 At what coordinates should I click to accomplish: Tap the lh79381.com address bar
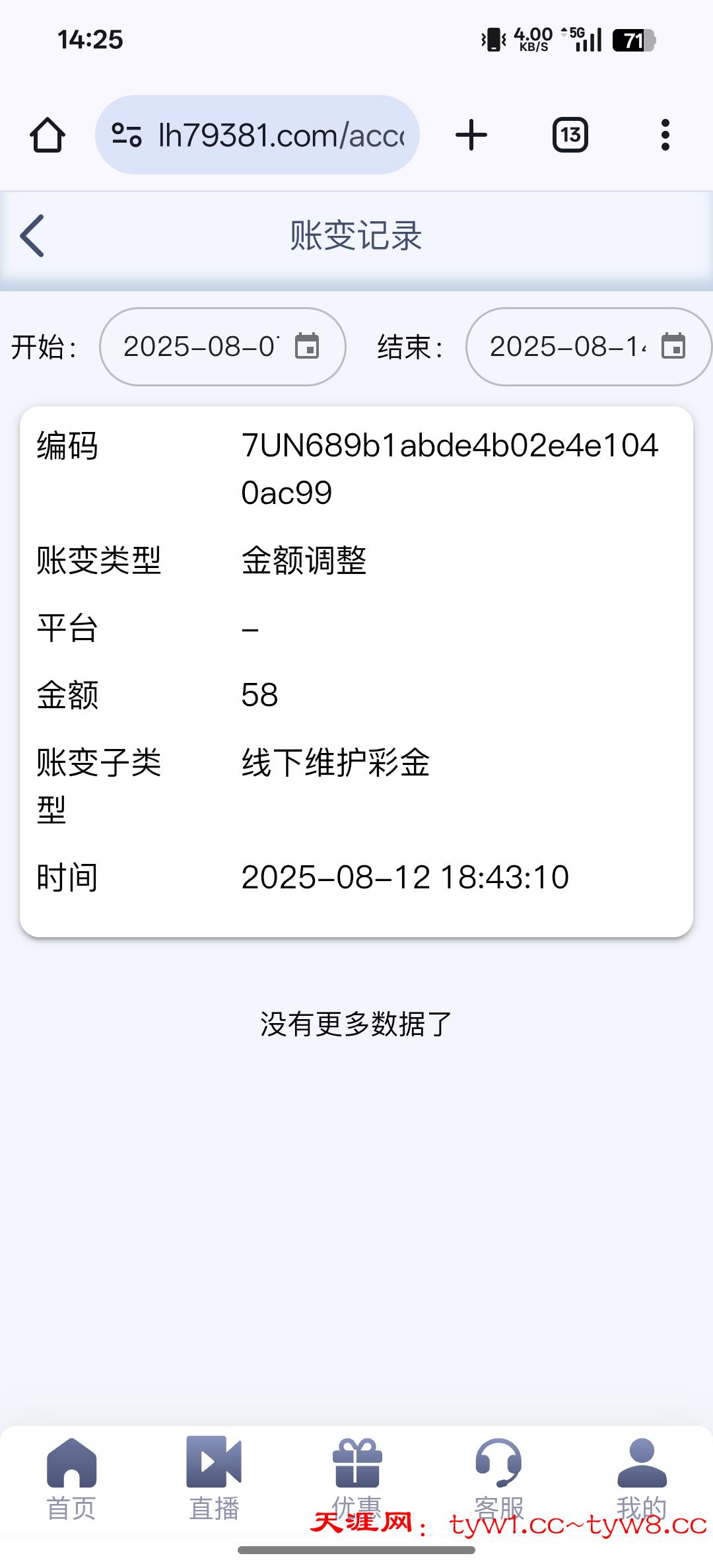(257, 135)
